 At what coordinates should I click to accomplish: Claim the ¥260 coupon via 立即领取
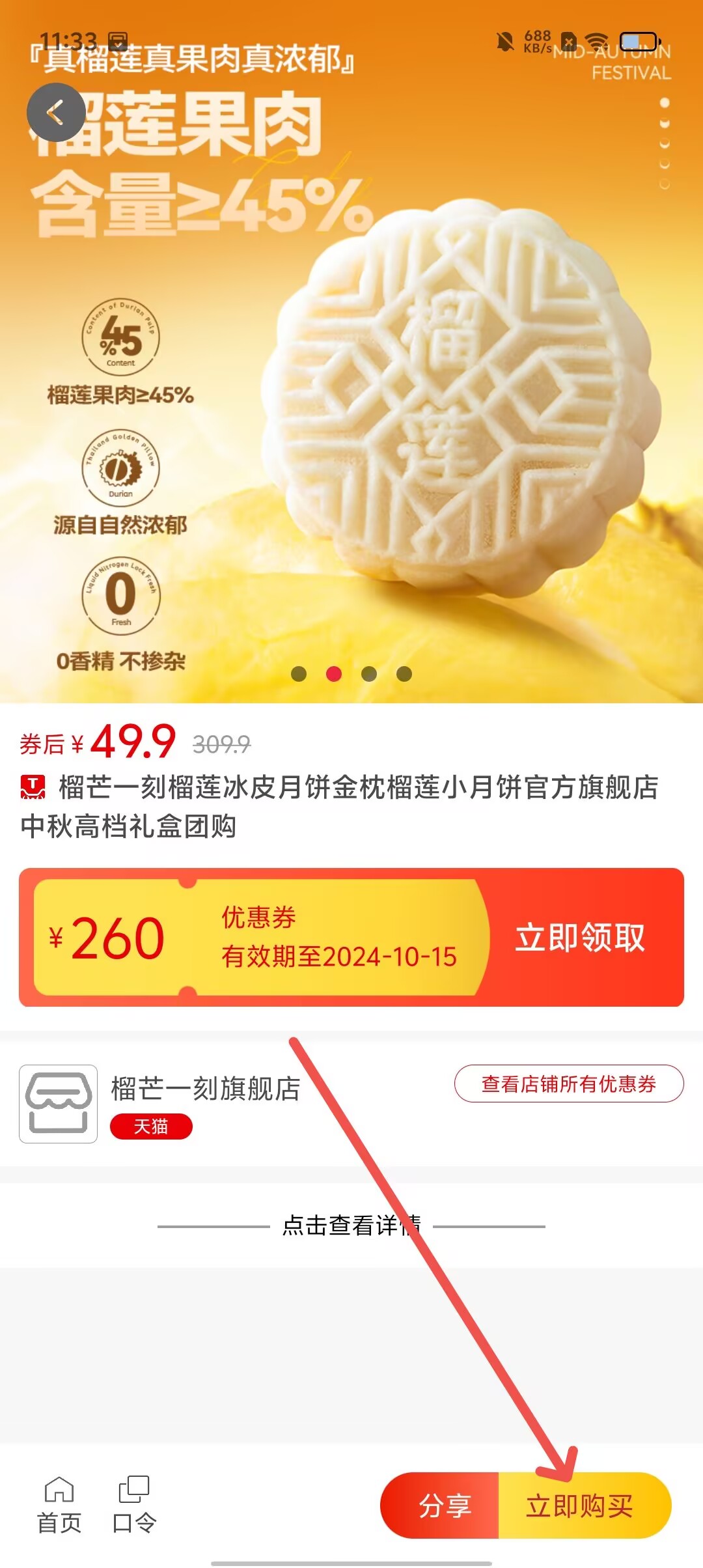tap(579, 938)
